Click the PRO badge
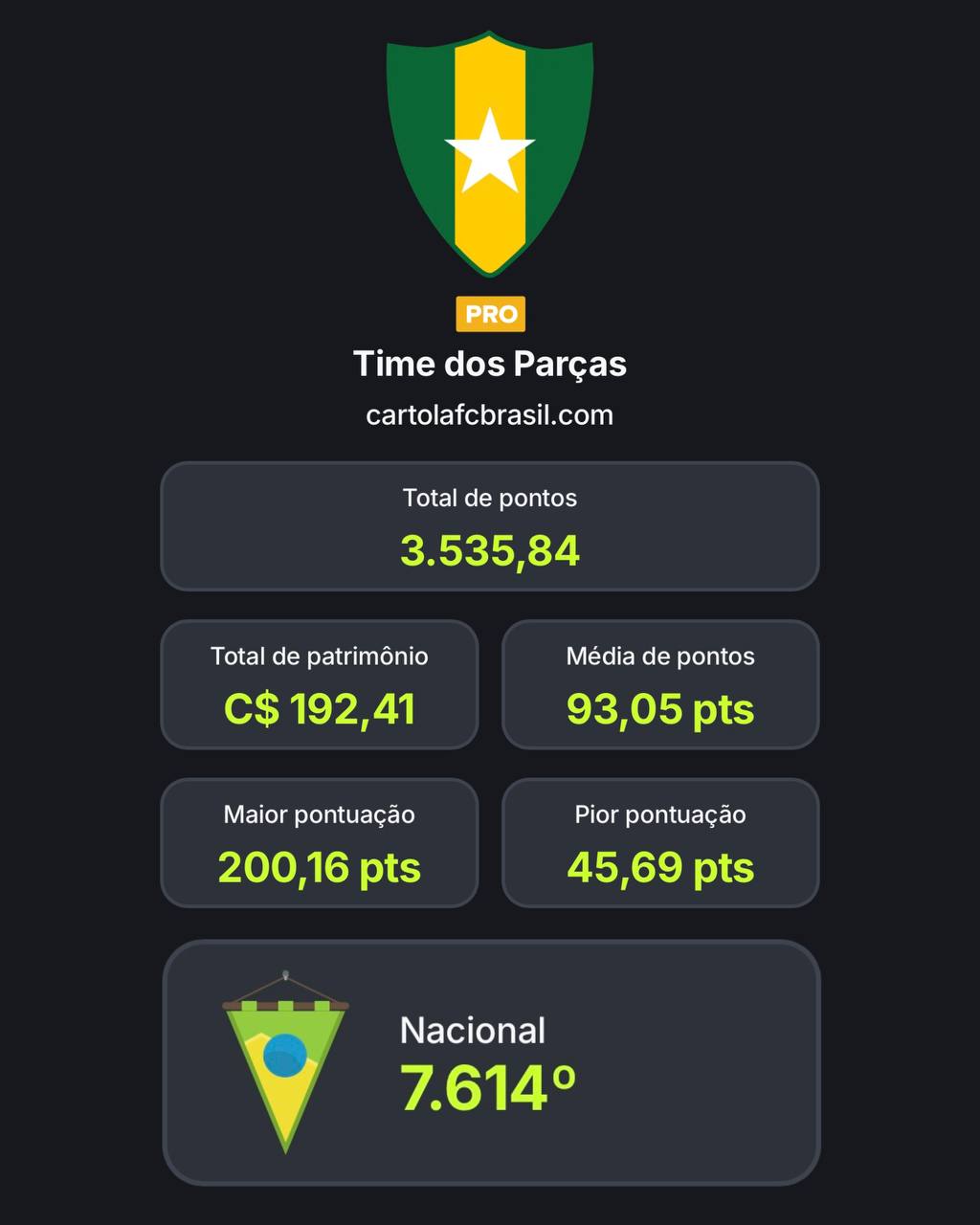The height and width of the screenshot is (1225, 980). coord(490,313)
